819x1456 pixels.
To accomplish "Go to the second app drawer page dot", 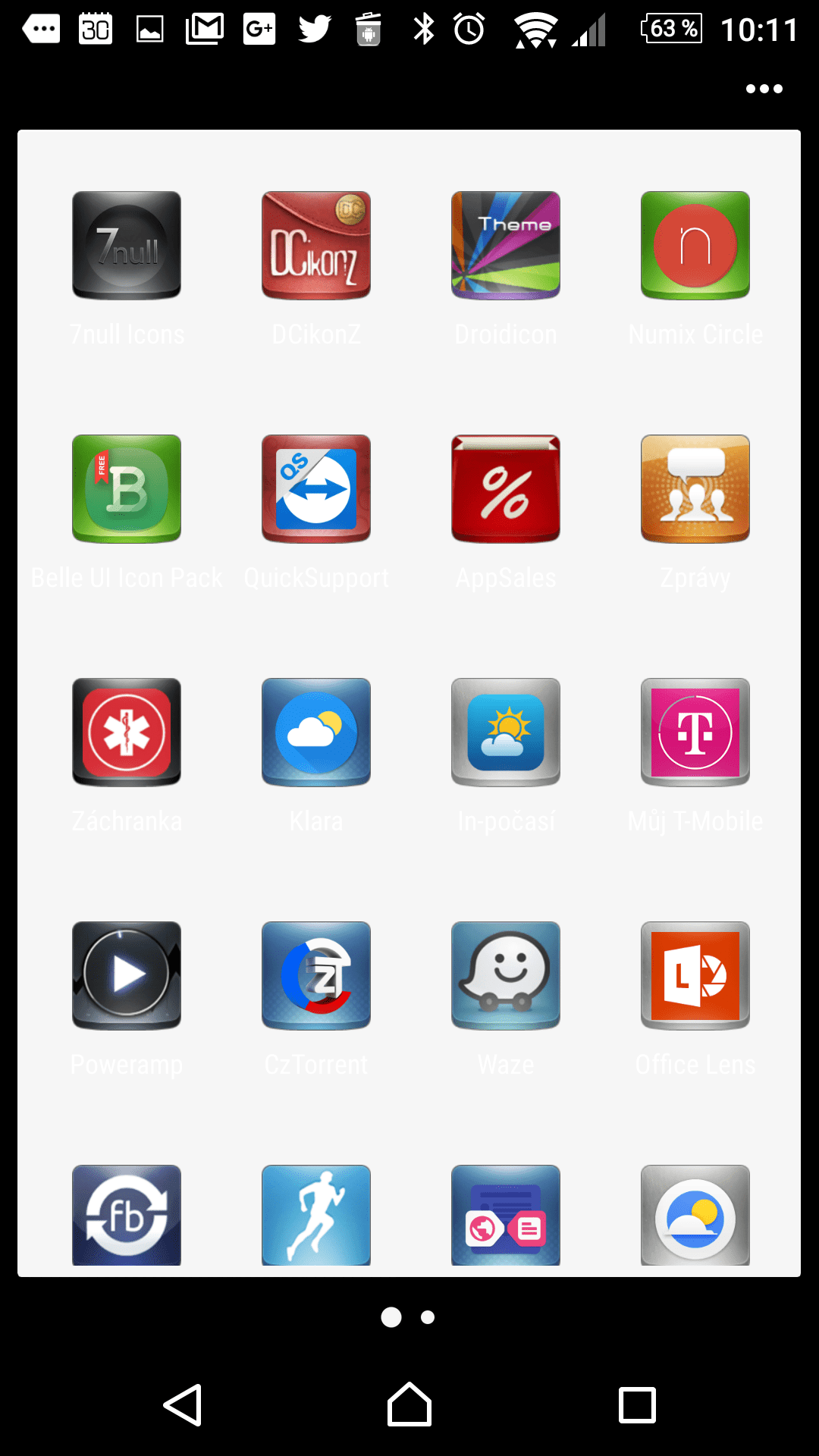I will [428, 1317].
